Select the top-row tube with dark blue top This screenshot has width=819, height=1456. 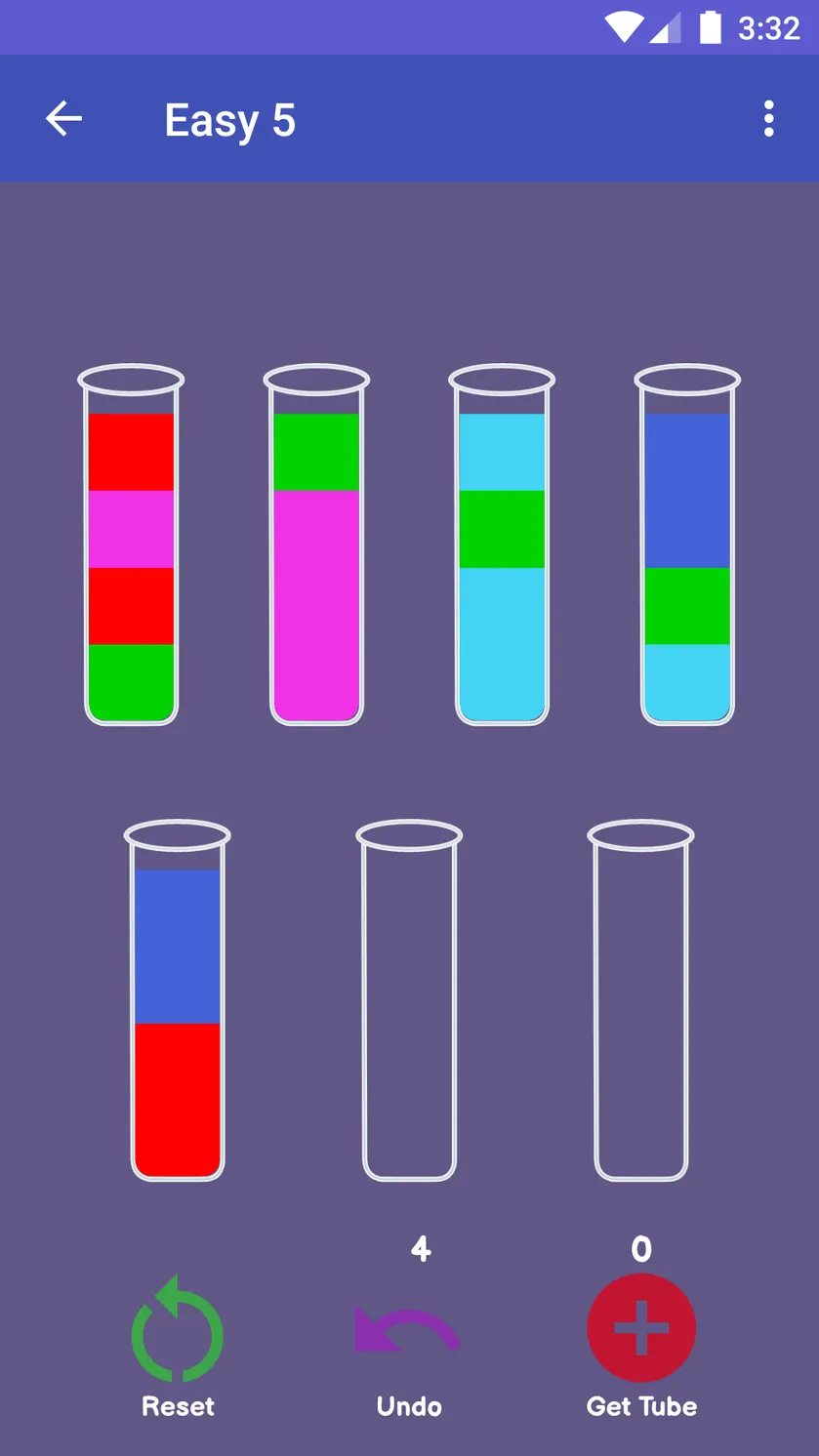point(687,545)
